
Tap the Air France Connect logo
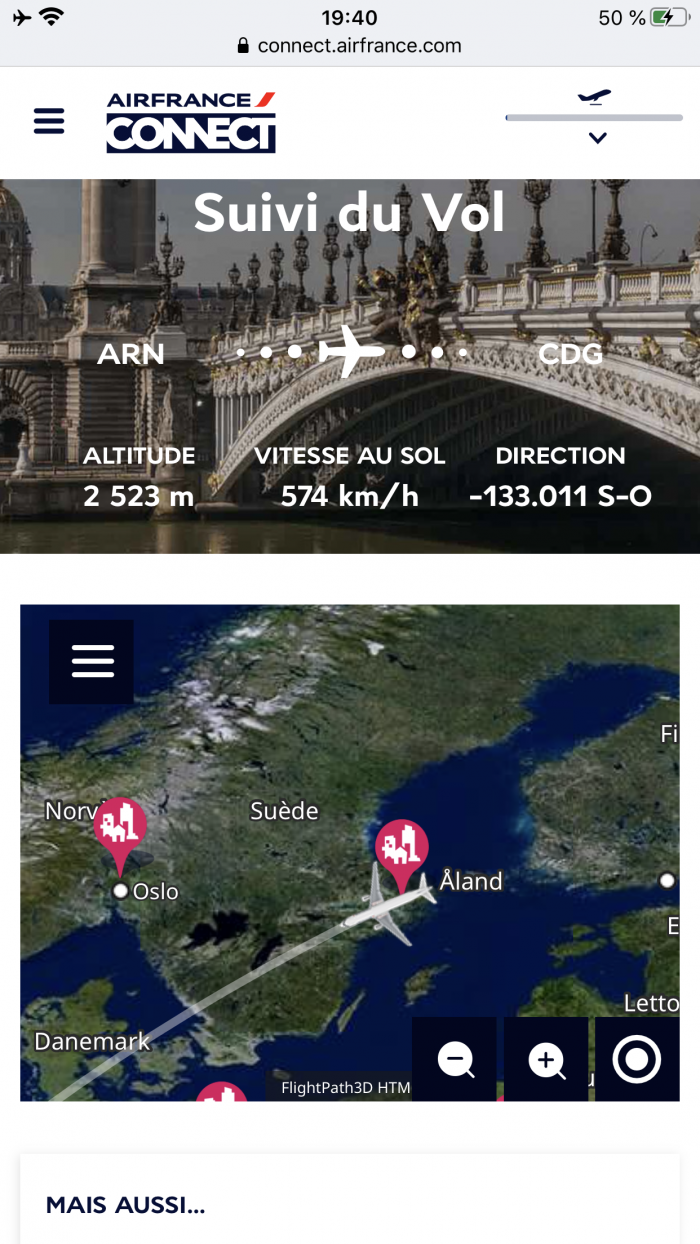(191, 122)
